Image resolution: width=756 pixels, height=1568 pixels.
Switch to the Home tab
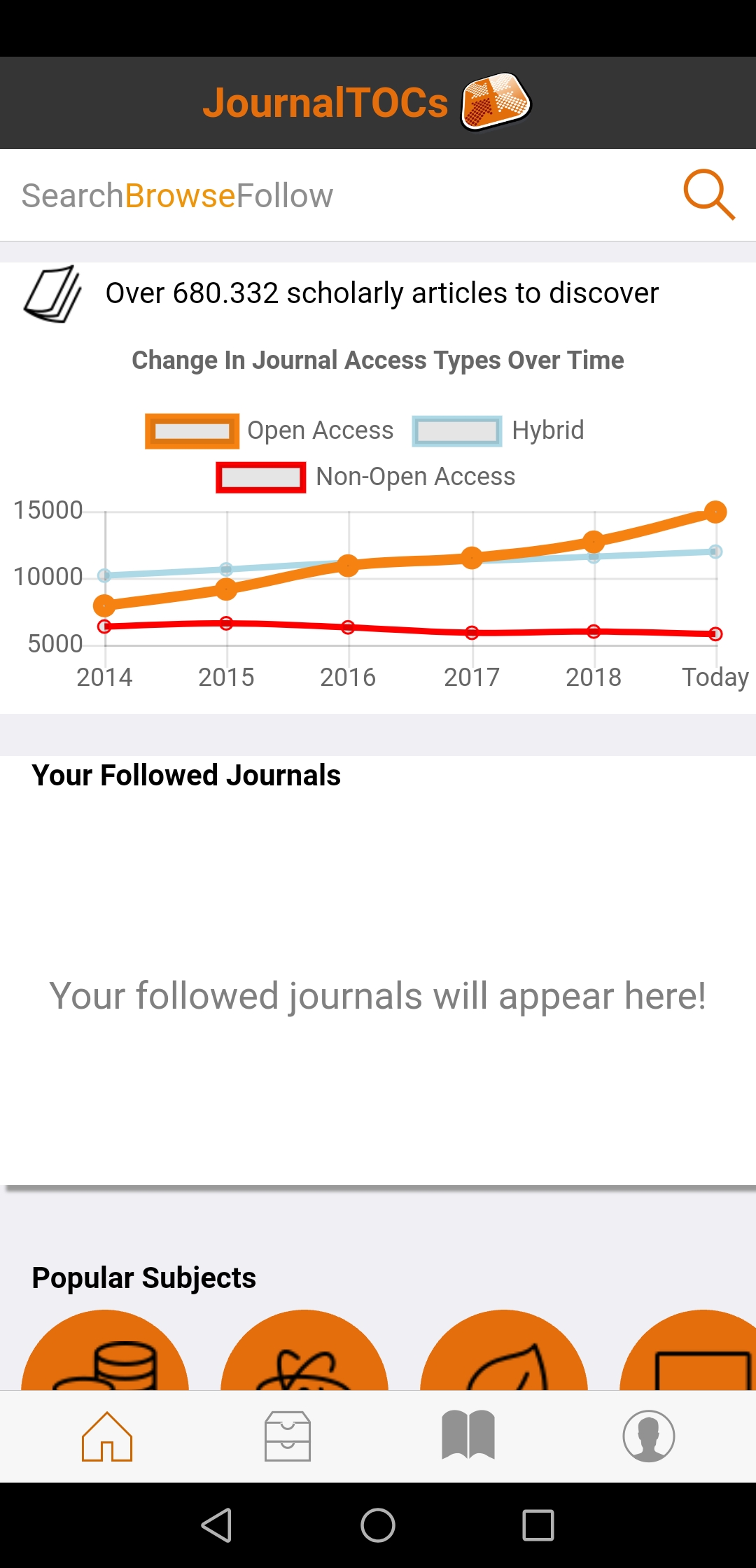[x=107, y=1436]
